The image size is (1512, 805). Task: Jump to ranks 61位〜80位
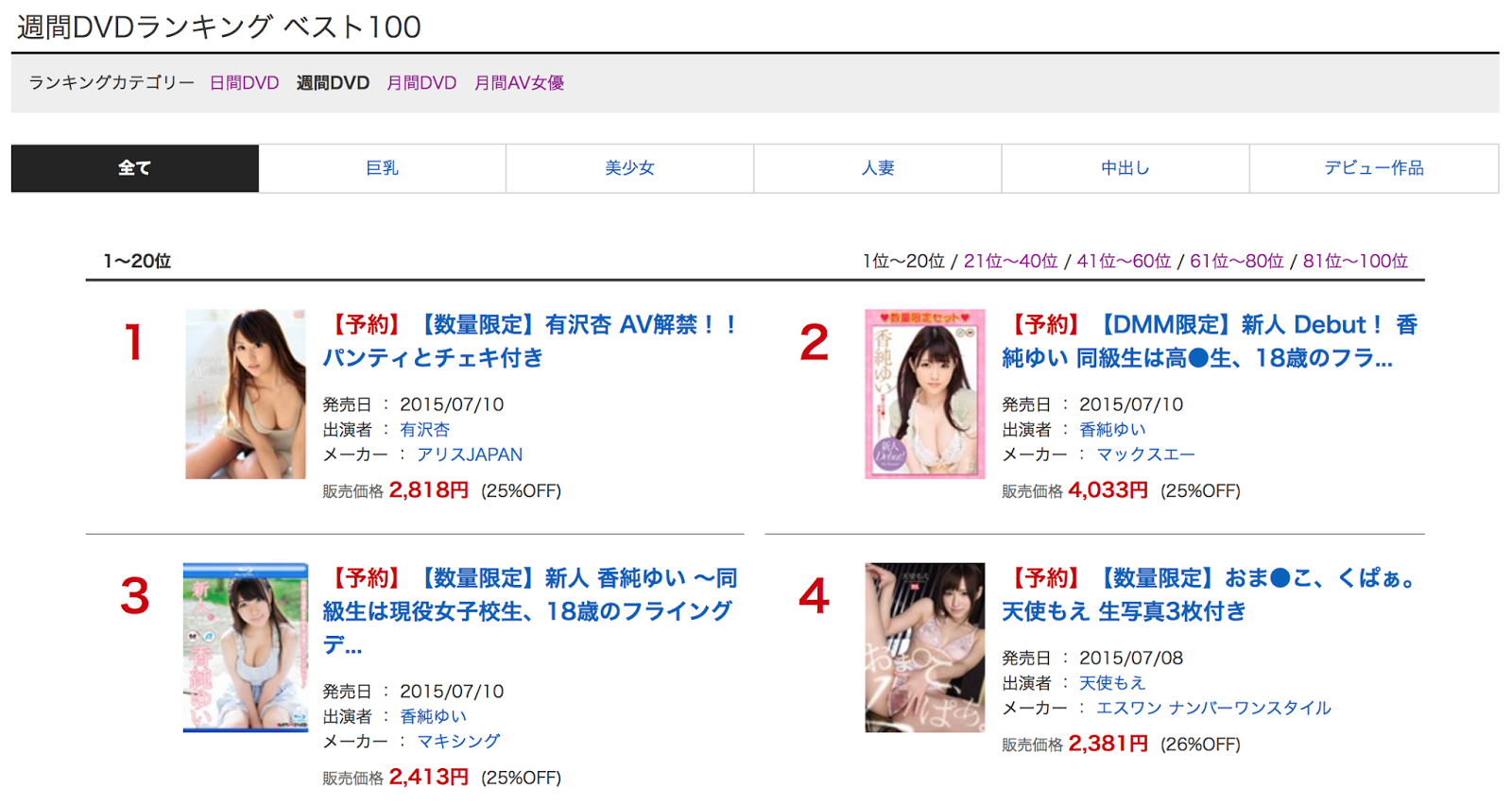click(1236, 262)
